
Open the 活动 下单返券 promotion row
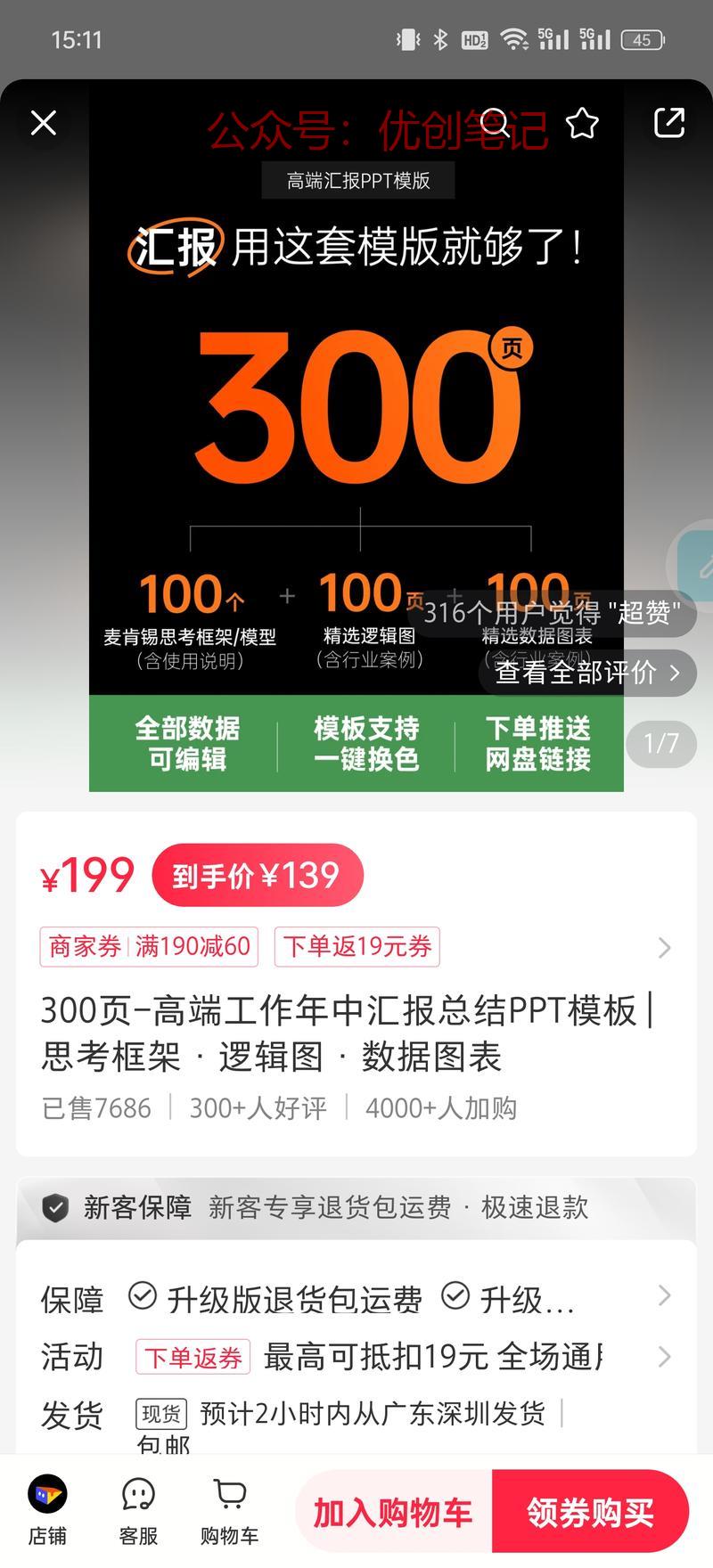[x=356, y=1357]
